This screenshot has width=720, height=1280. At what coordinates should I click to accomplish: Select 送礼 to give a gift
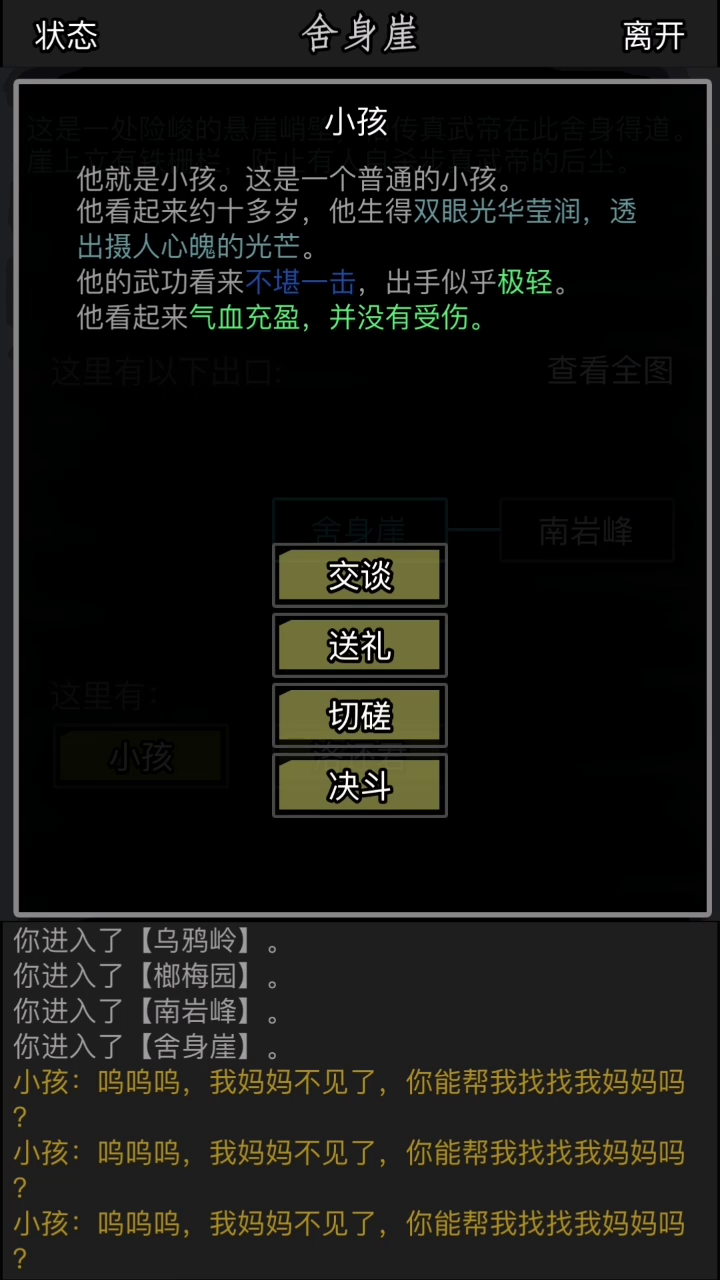coord(360,646)
